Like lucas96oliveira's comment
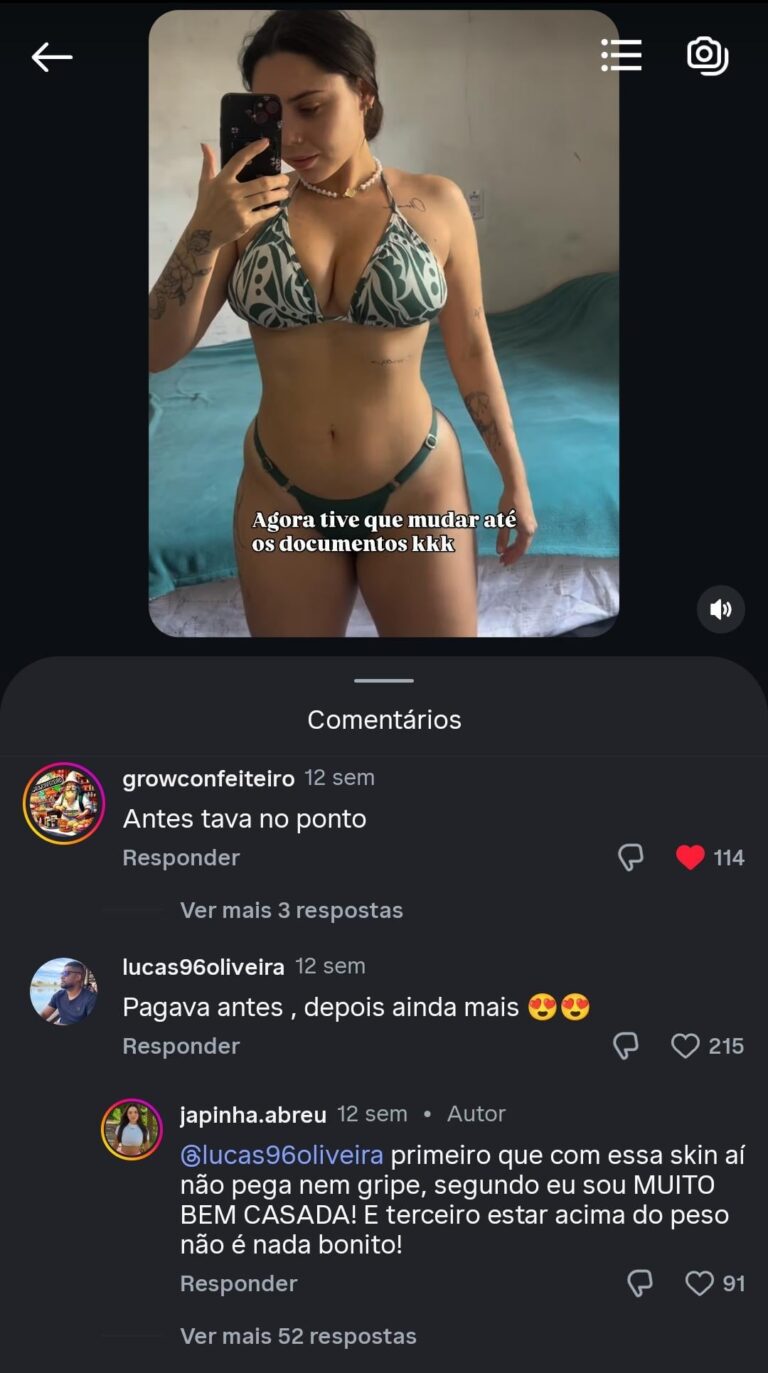 [685, 1046]
